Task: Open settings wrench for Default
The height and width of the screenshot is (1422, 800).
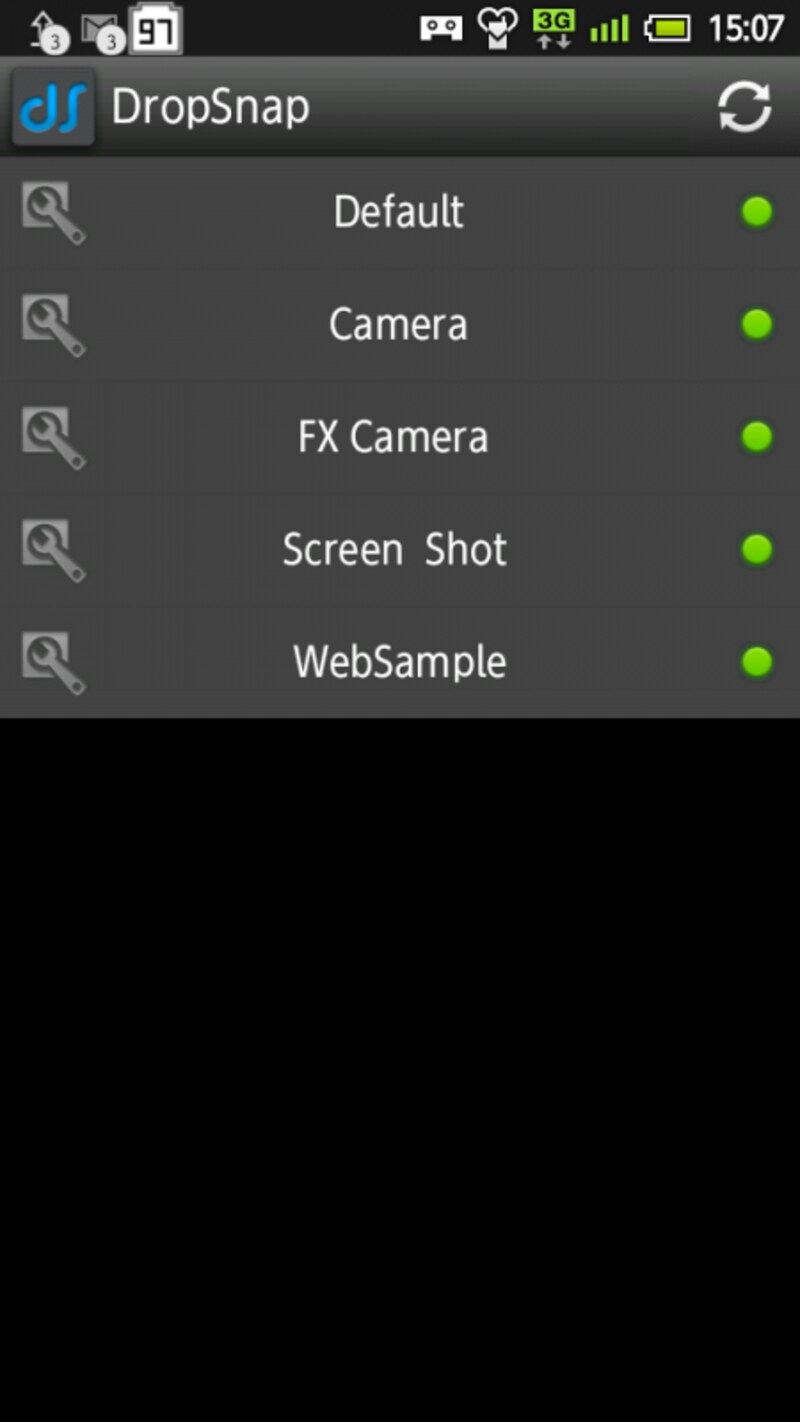Action: click(x=54, y=213)
